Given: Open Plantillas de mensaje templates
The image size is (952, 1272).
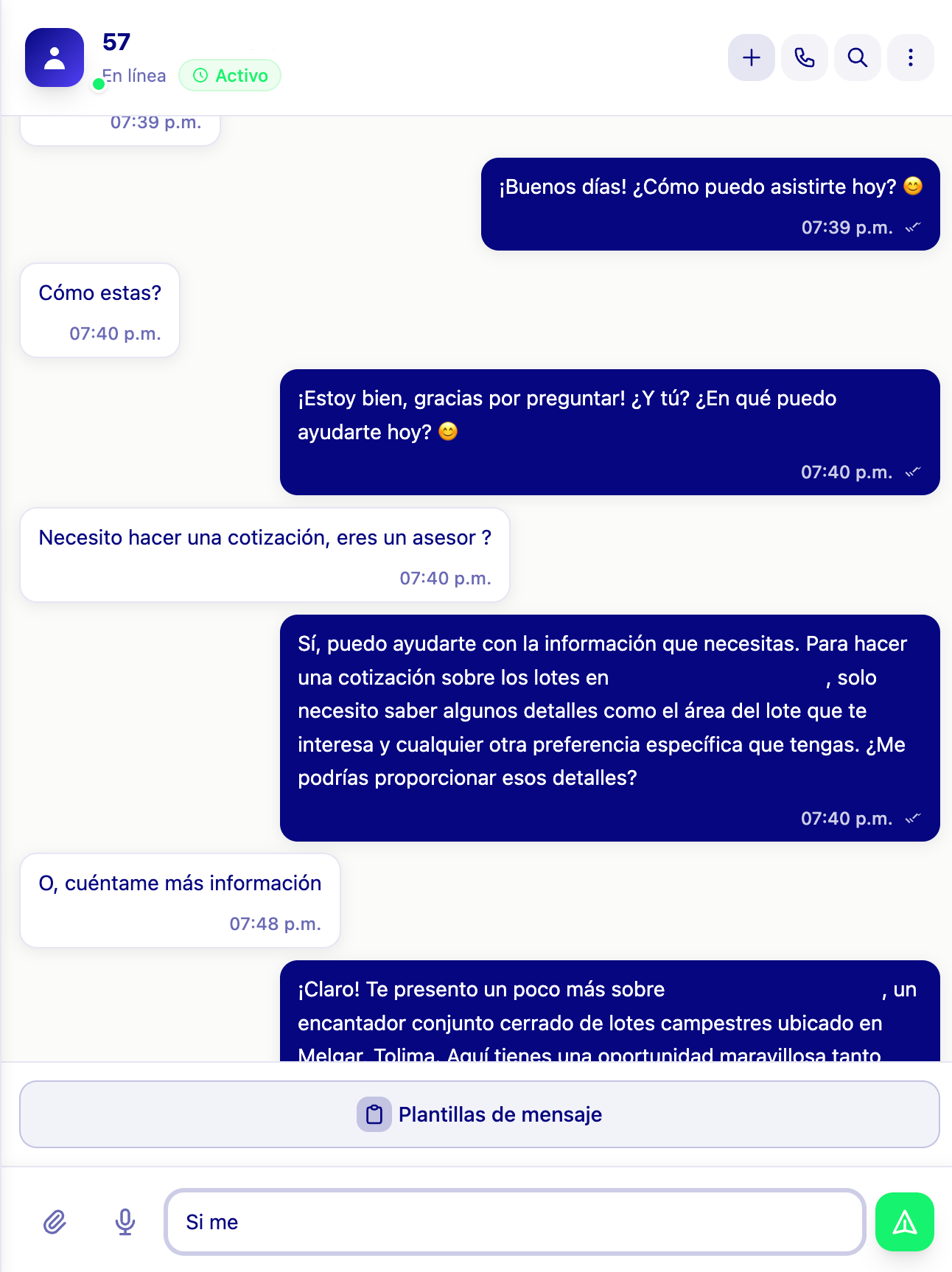Looking at the screenshot, I should (479, 1114).
